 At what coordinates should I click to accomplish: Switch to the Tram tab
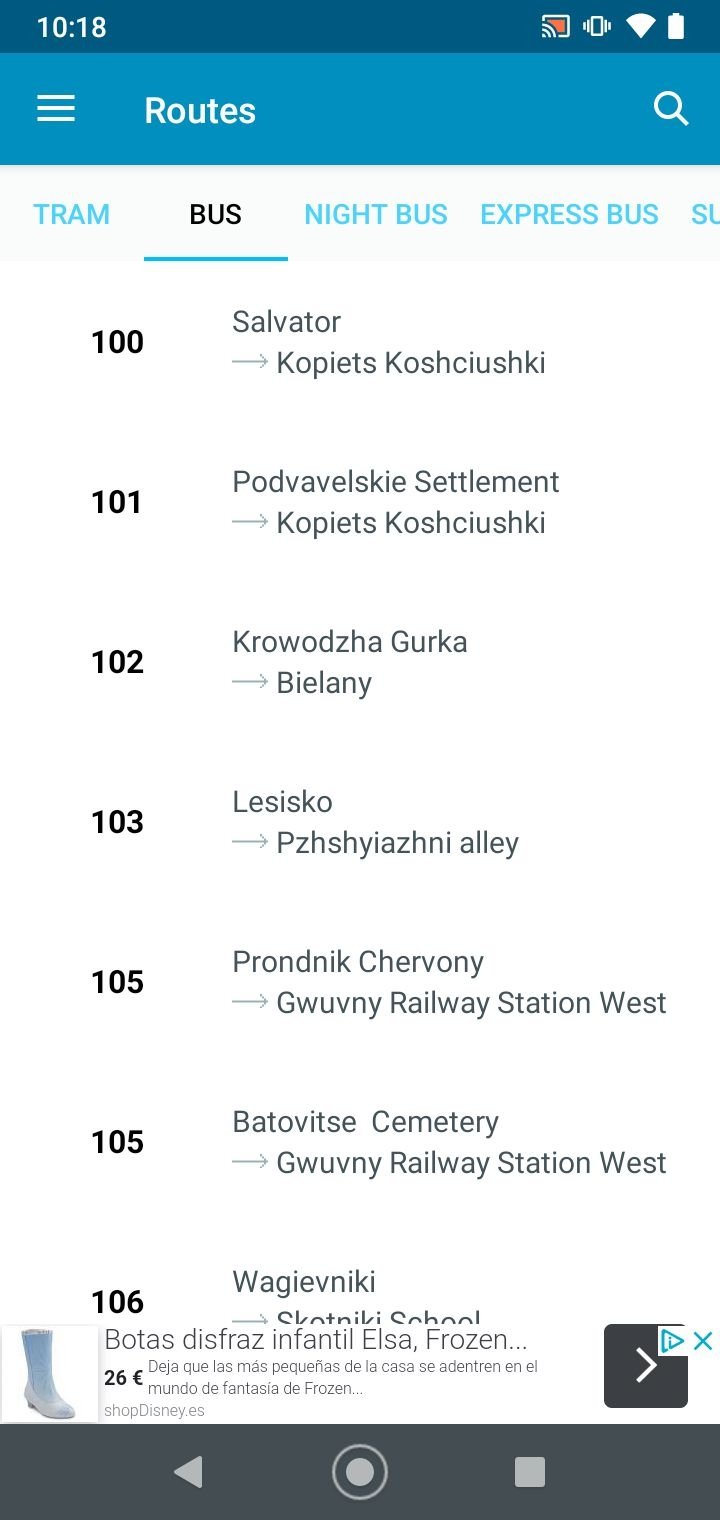pyautogui.click(x=71, y=214)
